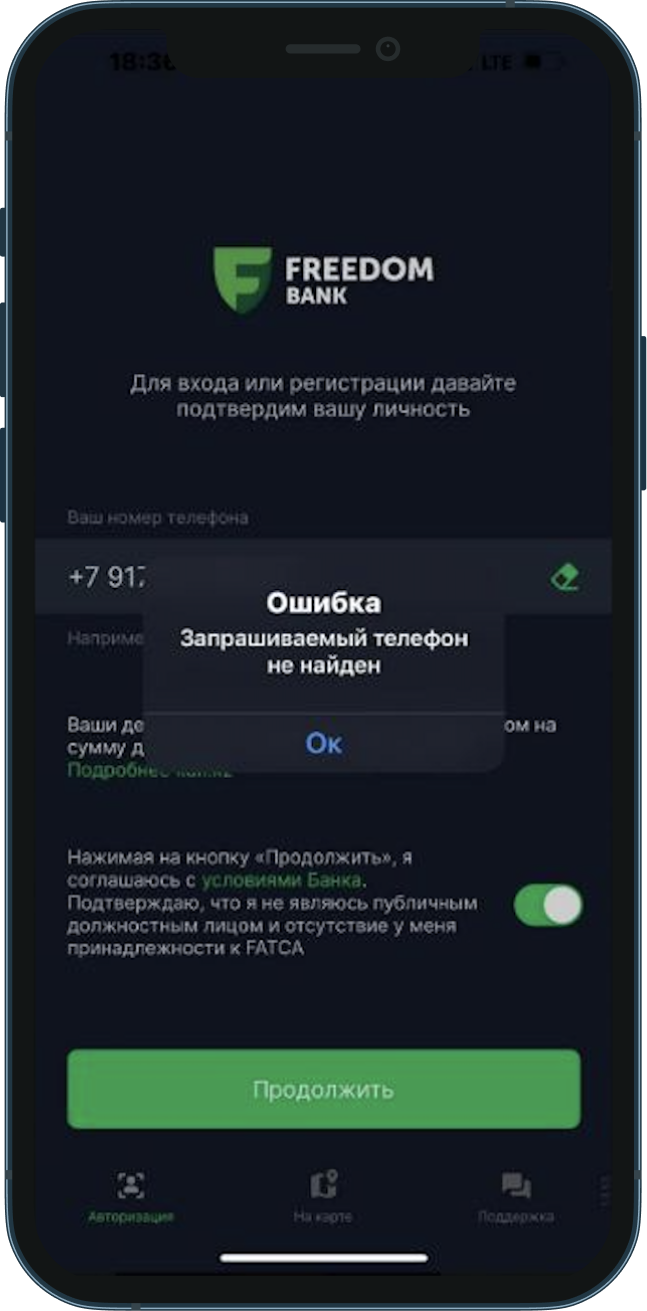Tap the green Продолжить button
This screenshot has height=1311, width=647.
[323, 1089]
